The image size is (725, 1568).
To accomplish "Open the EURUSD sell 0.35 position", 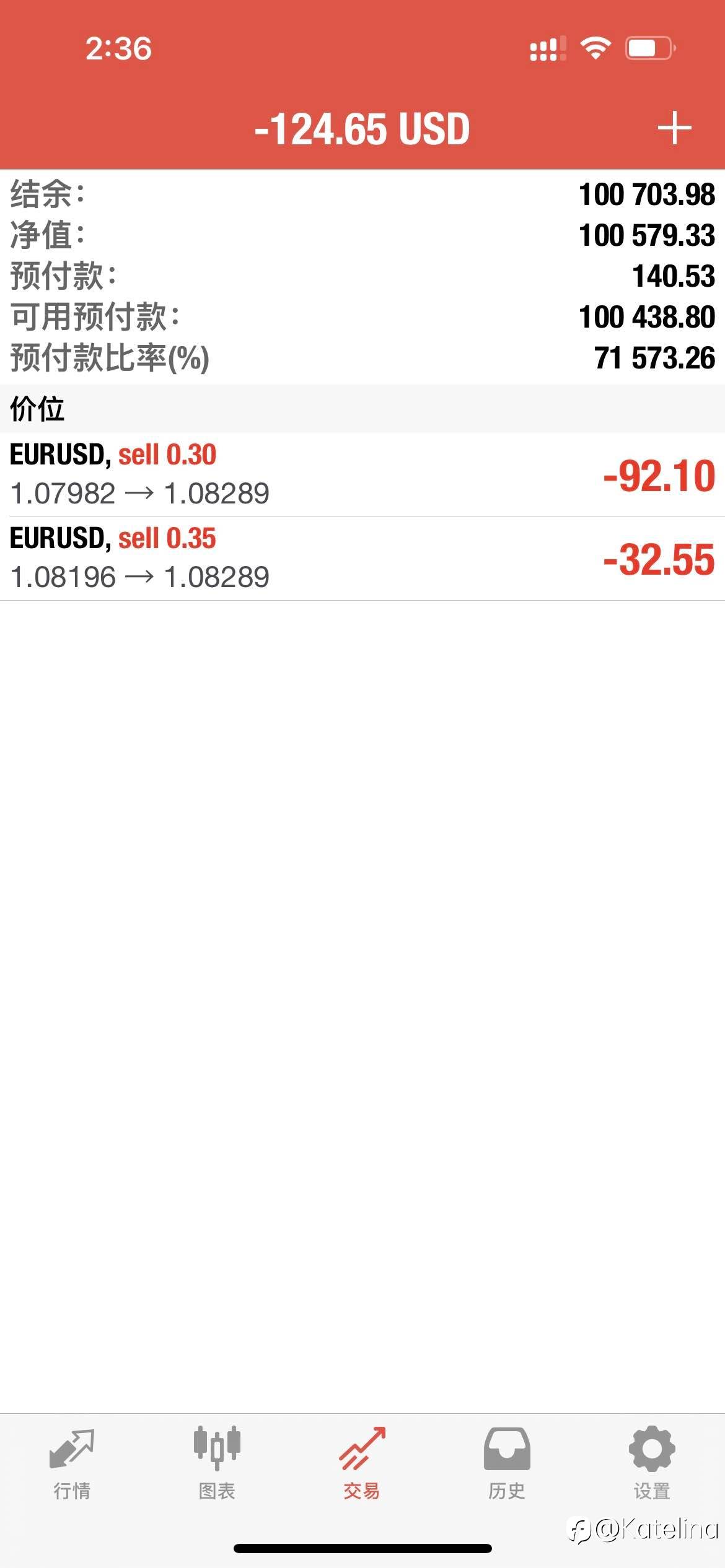I will coord(362,558).
